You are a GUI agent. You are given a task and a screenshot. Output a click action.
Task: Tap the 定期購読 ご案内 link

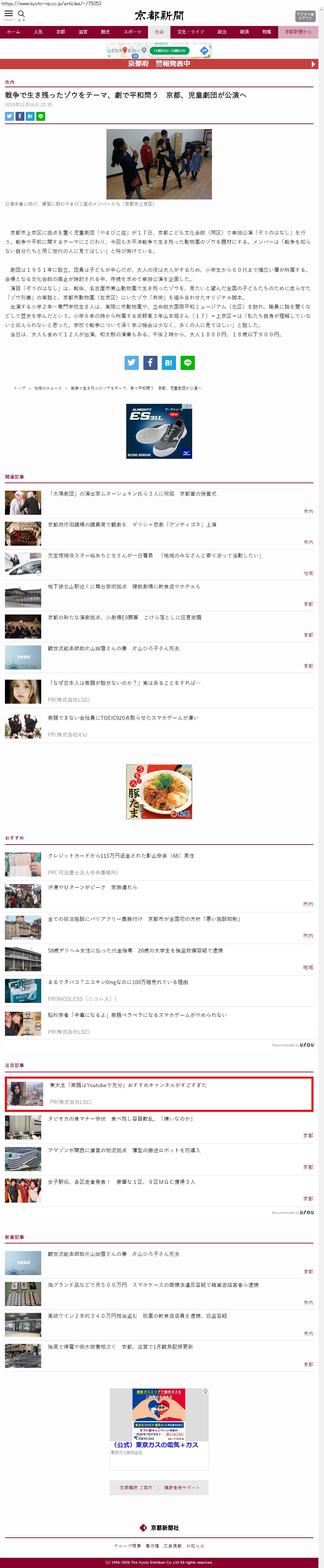pos(136,1488)
